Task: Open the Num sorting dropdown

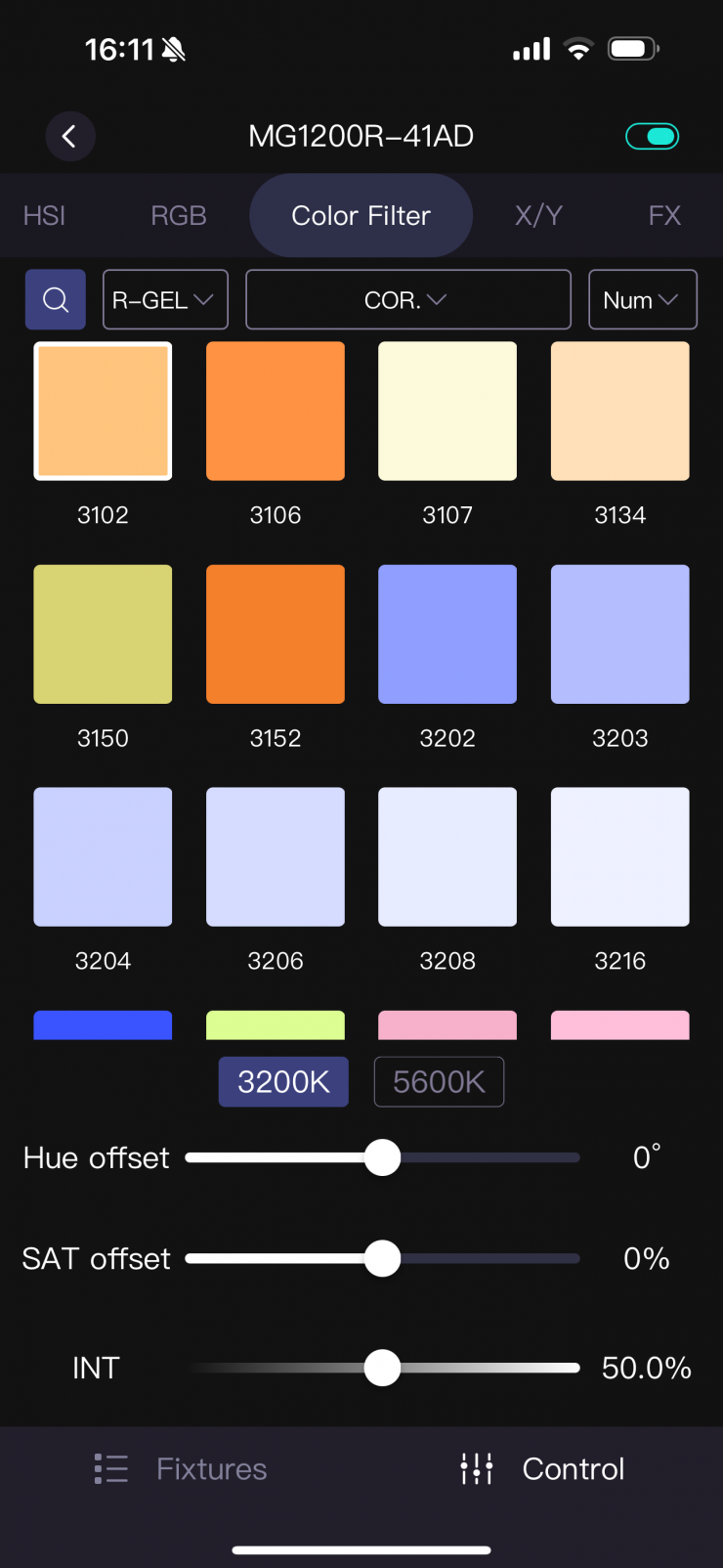Action: (x=642, y=299)
